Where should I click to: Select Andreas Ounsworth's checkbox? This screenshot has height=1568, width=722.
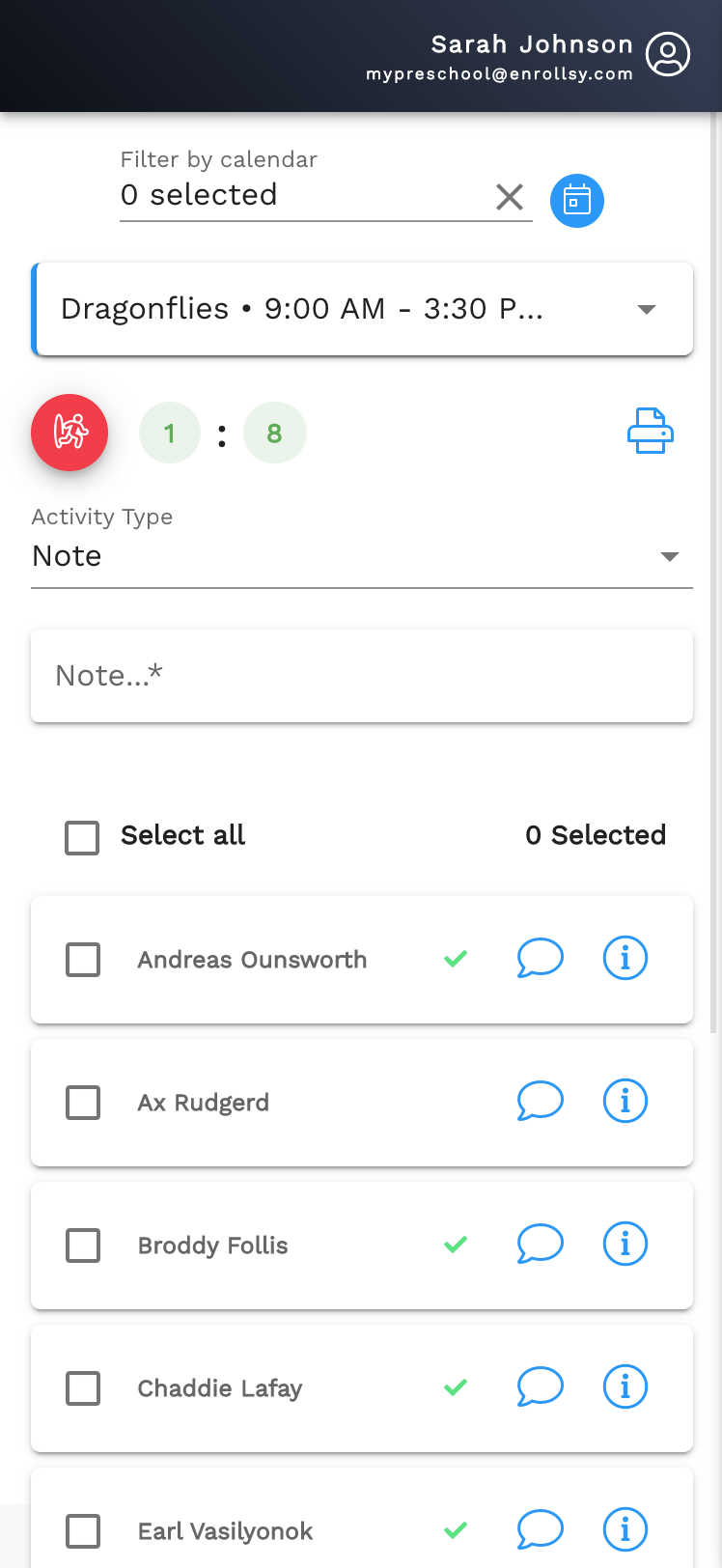[83, 960]
